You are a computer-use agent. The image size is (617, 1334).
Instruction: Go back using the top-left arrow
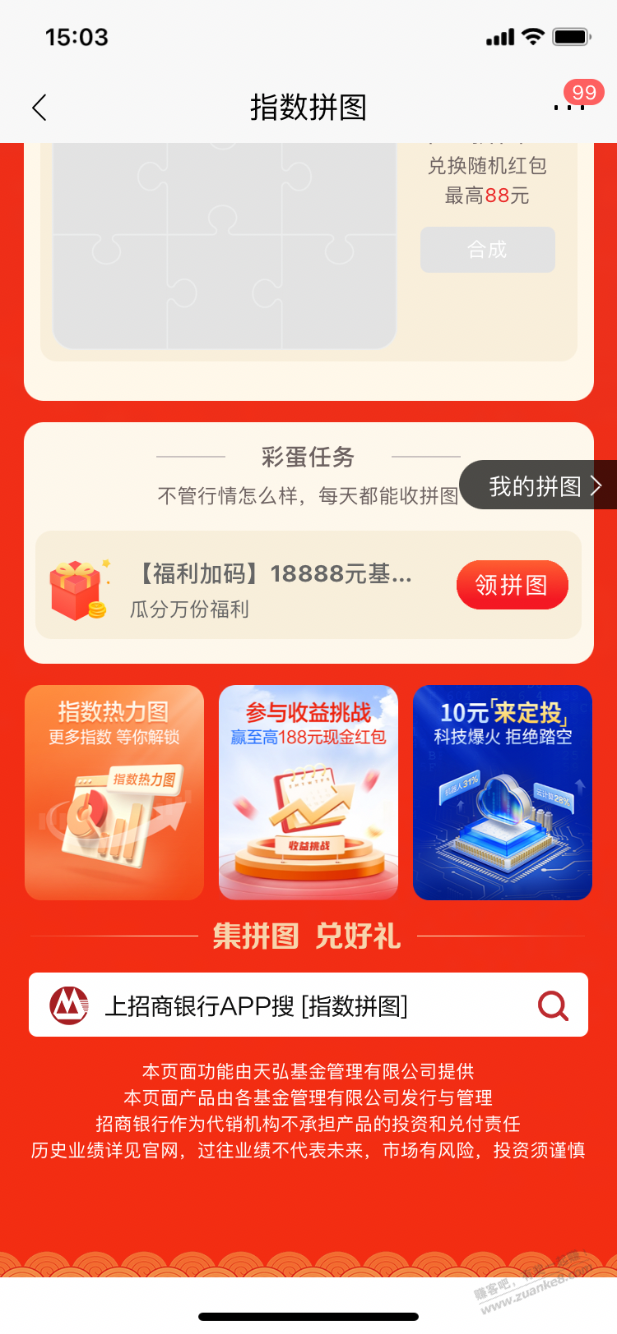click(x=39, y=108)
